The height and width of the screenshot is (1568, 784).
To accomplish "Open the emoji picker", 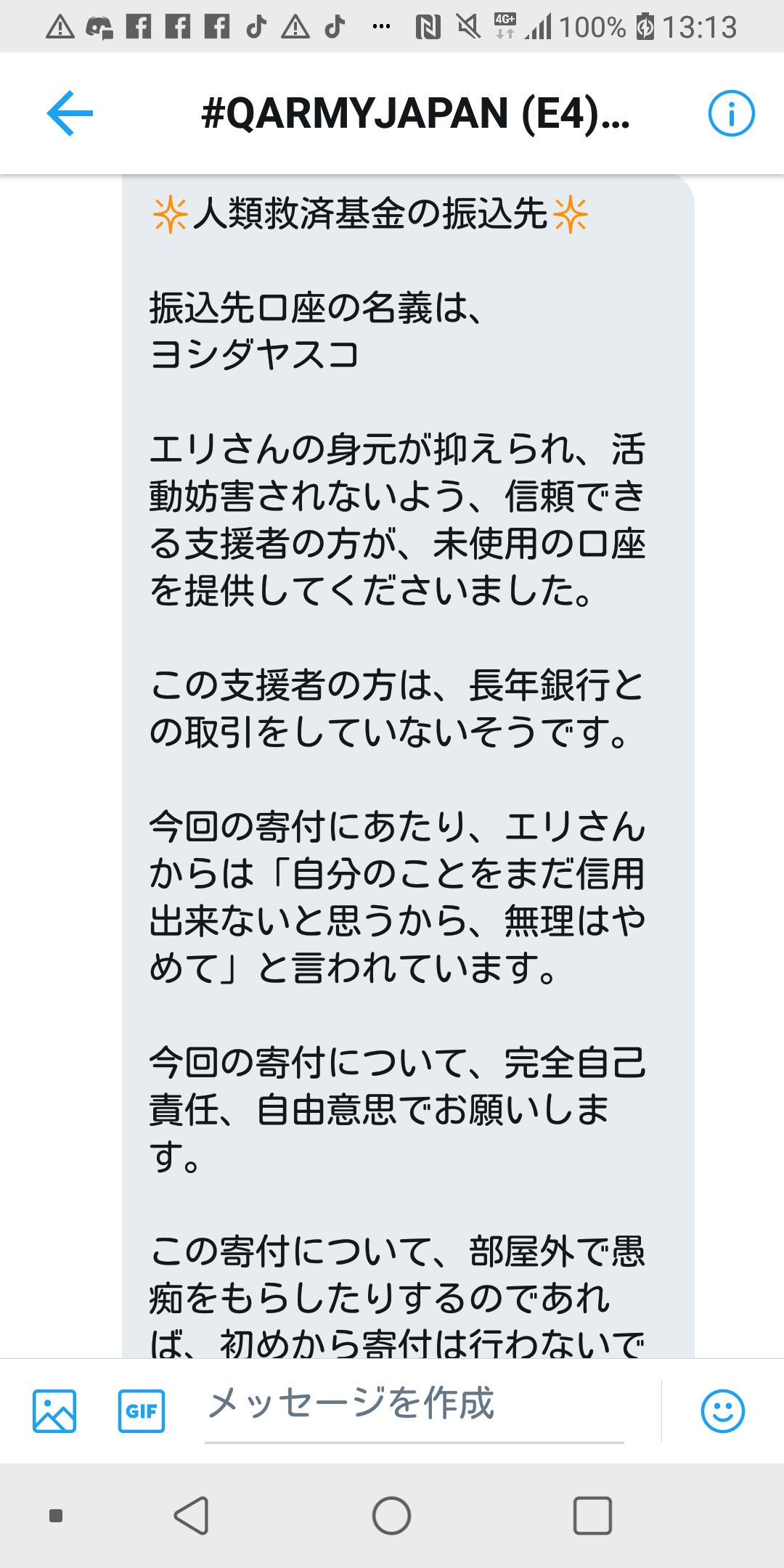I will point(722,1410).
